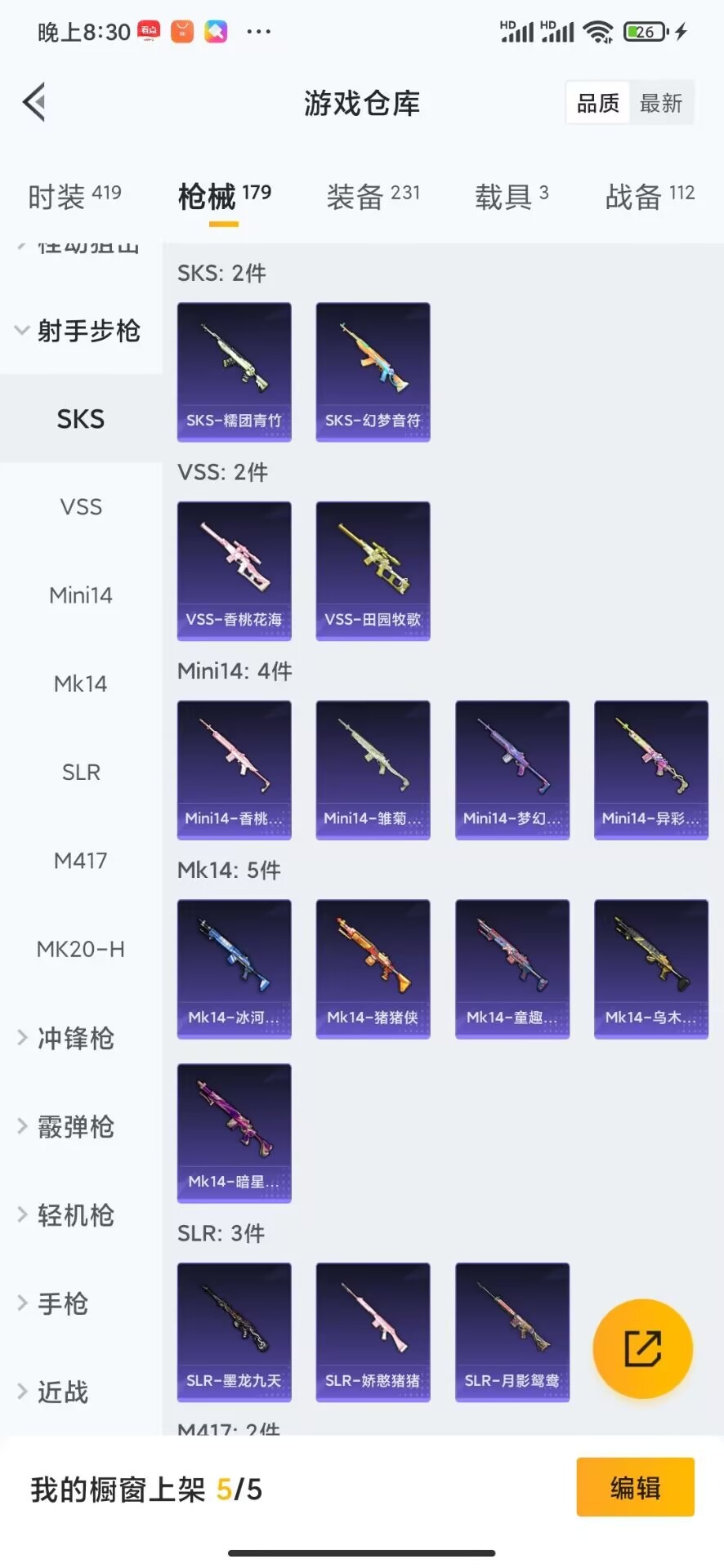Open the VSS-香桃花海 skin
Image resolution: width=724 pixels, height=1568 pixels.
pos(234,571)
